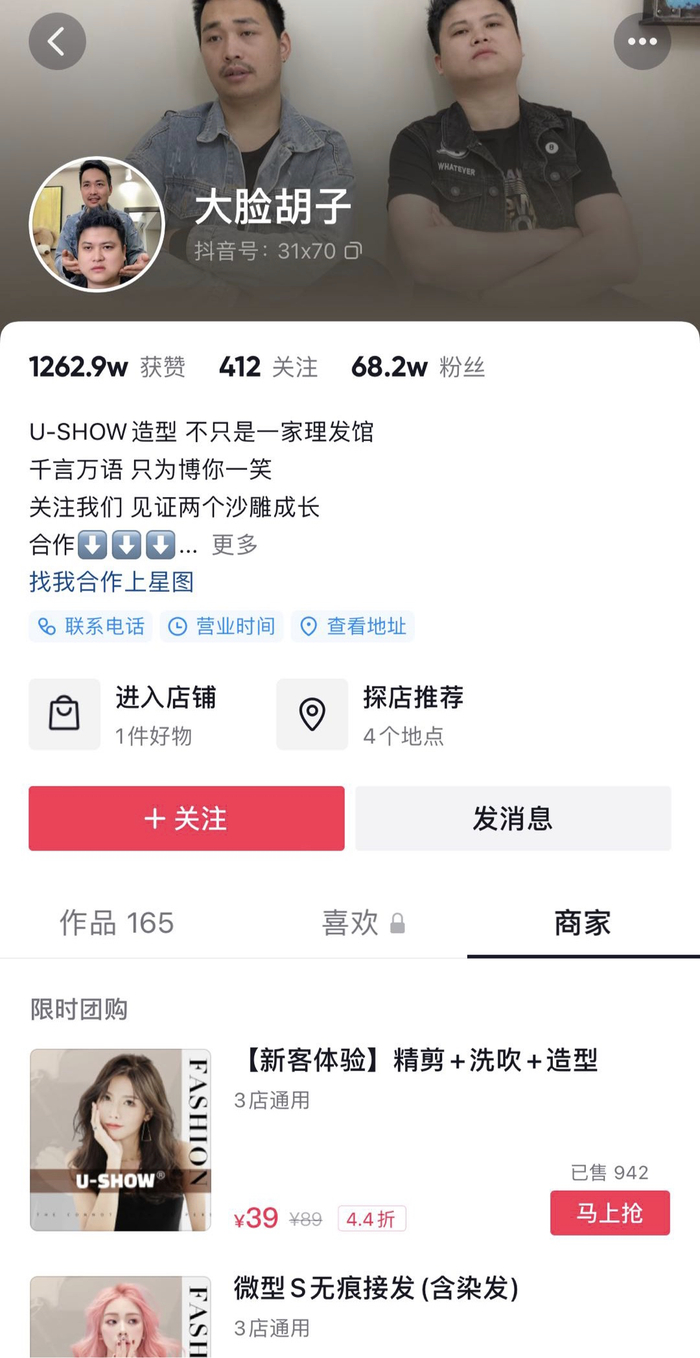View the 412 关注 following list
The image size is (700, 1358).
tap(268, 368)
